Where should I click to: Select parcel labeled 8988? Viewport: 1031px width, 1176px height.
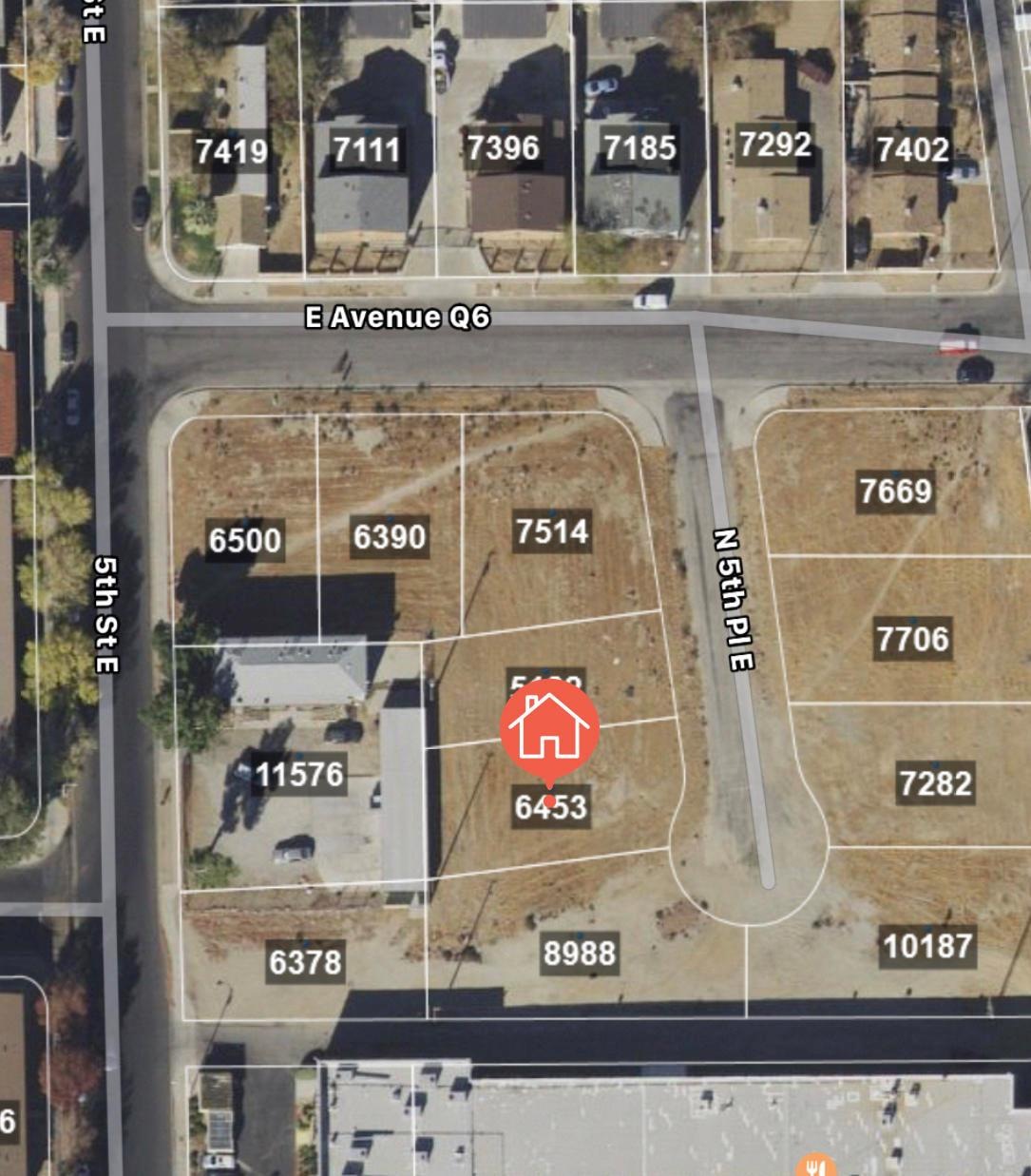click(x=580, y=953)
